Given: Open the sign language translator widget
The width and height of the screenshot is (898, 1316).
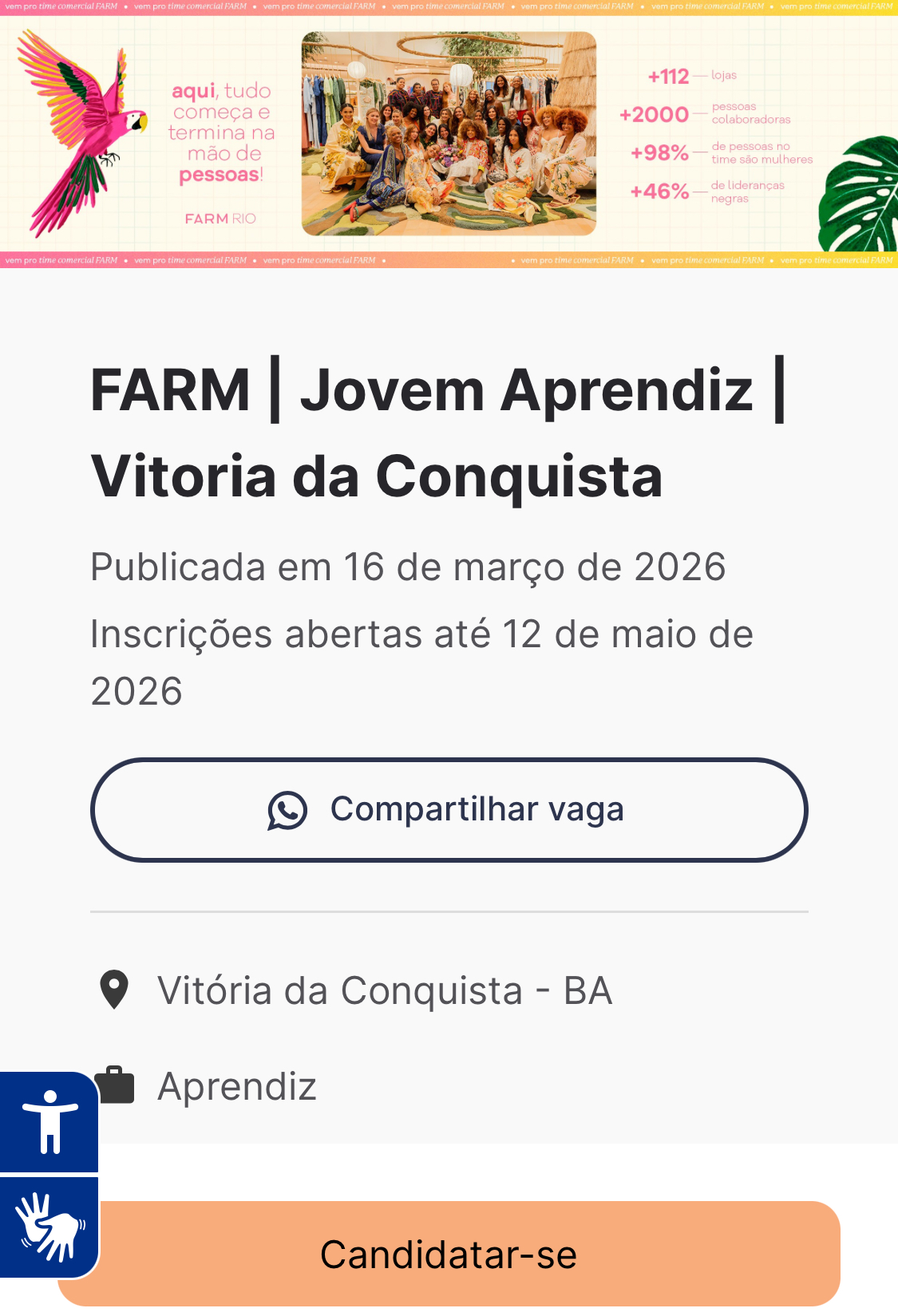Looking at the screenshot, I should [49, 1227].
